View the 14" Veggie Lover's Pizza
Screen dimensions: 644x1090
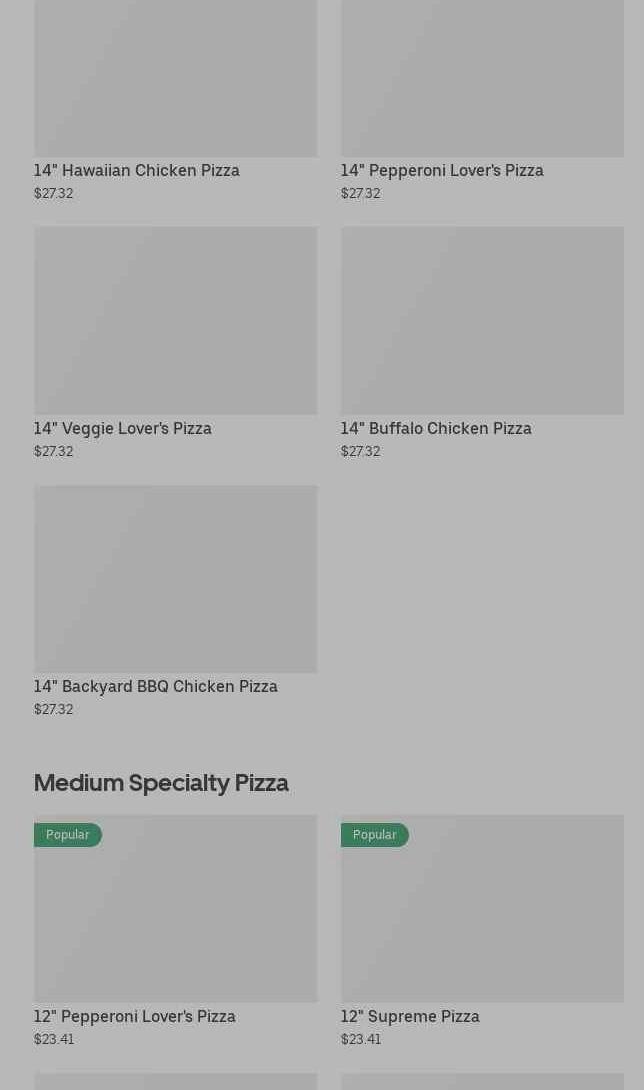[x=175, y=330]
